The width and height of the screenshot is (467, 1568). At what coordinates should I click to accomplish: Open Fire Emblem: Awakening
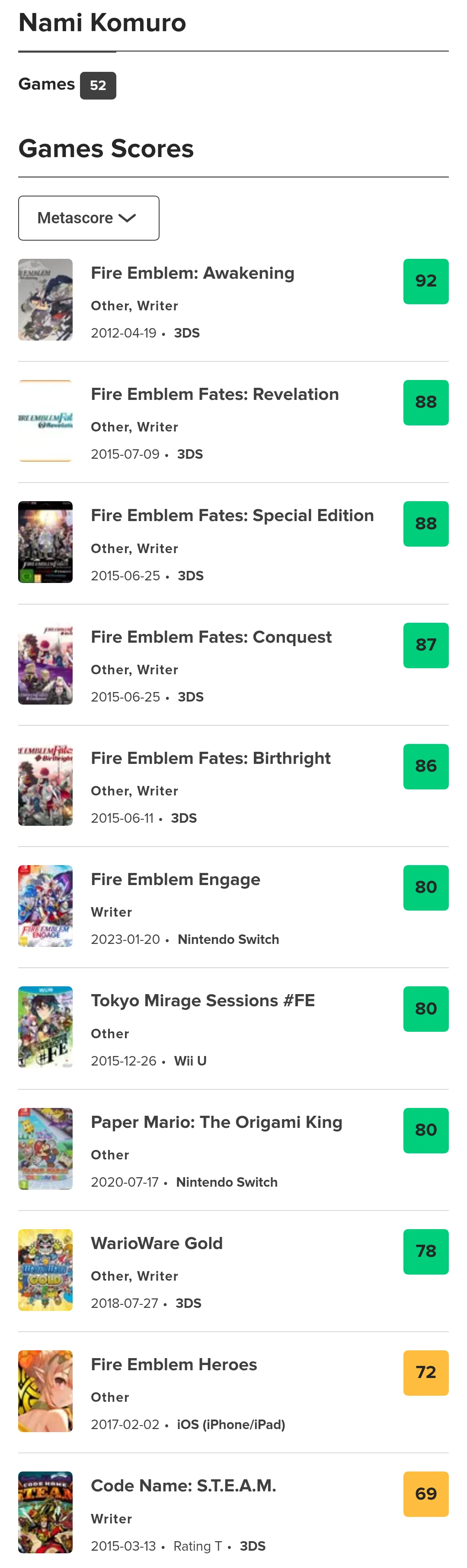(192, 273)
